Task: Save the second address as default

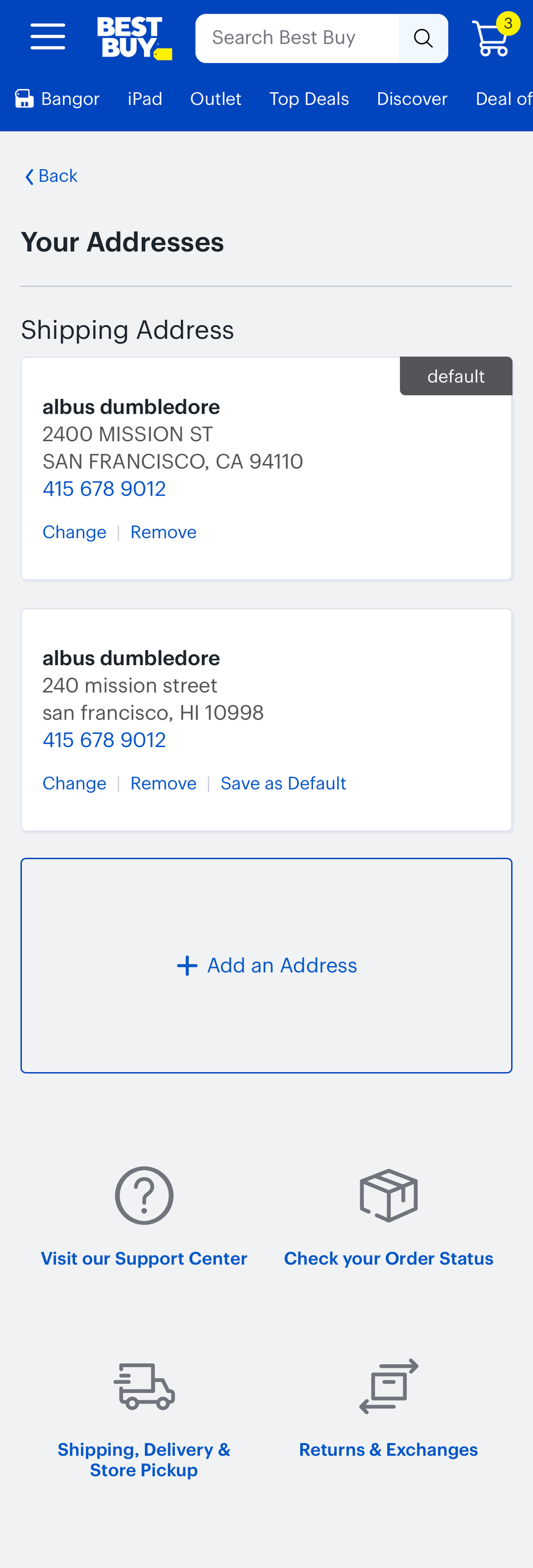Action: click(x=283, y=783)
